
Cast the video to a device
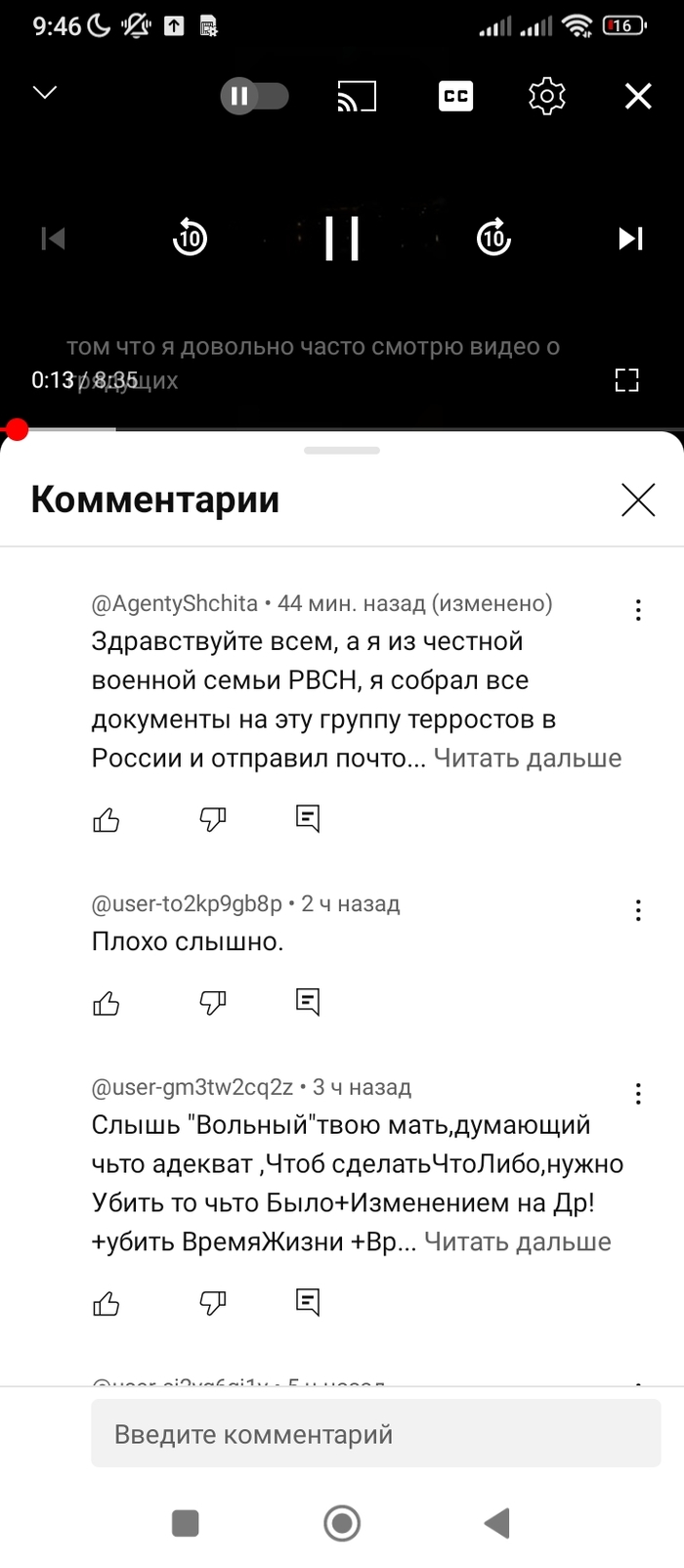[357, 96]
